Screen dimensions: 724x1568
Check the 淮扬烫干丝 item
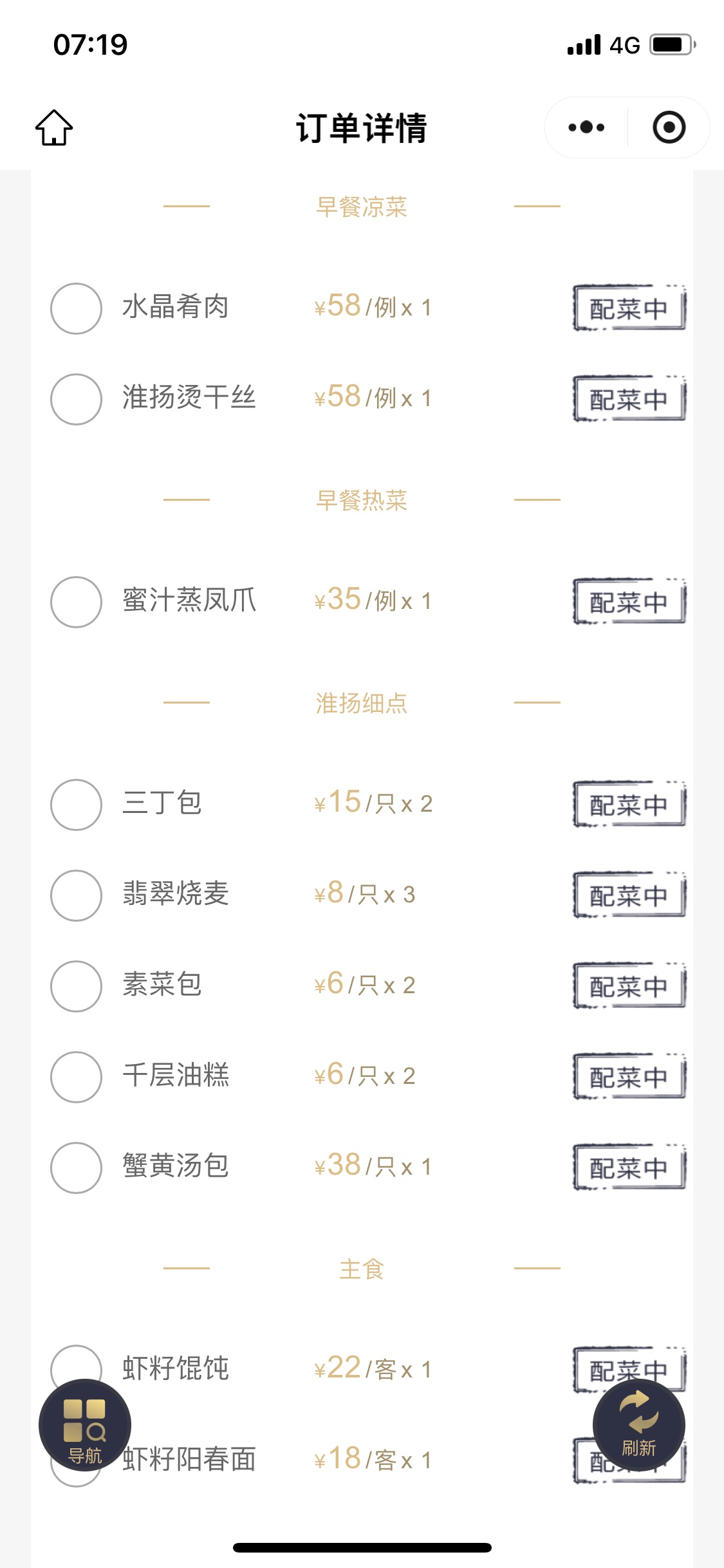pos(76,399)
